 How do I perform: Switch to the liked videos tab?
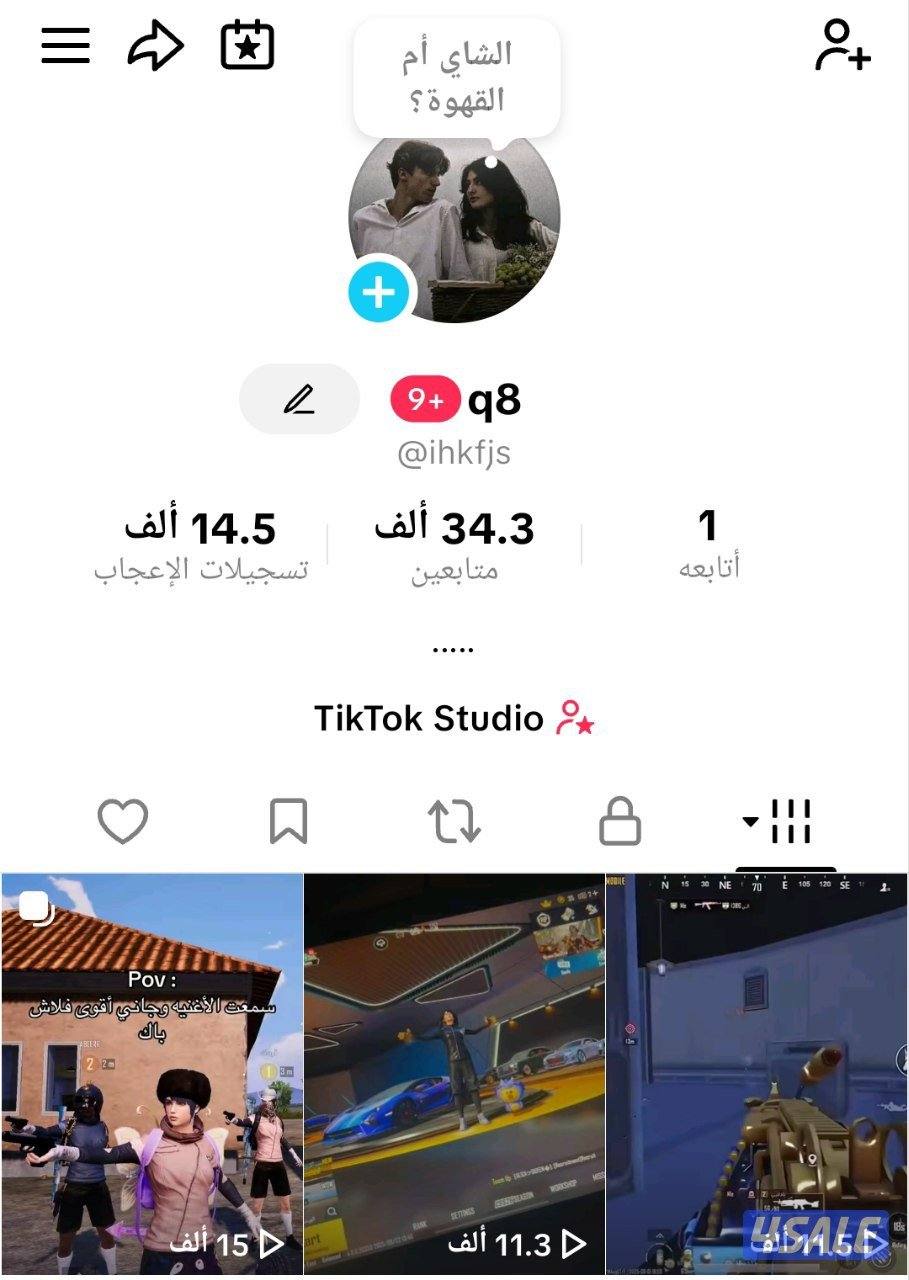pyautogui.click(x=123, y=822)
